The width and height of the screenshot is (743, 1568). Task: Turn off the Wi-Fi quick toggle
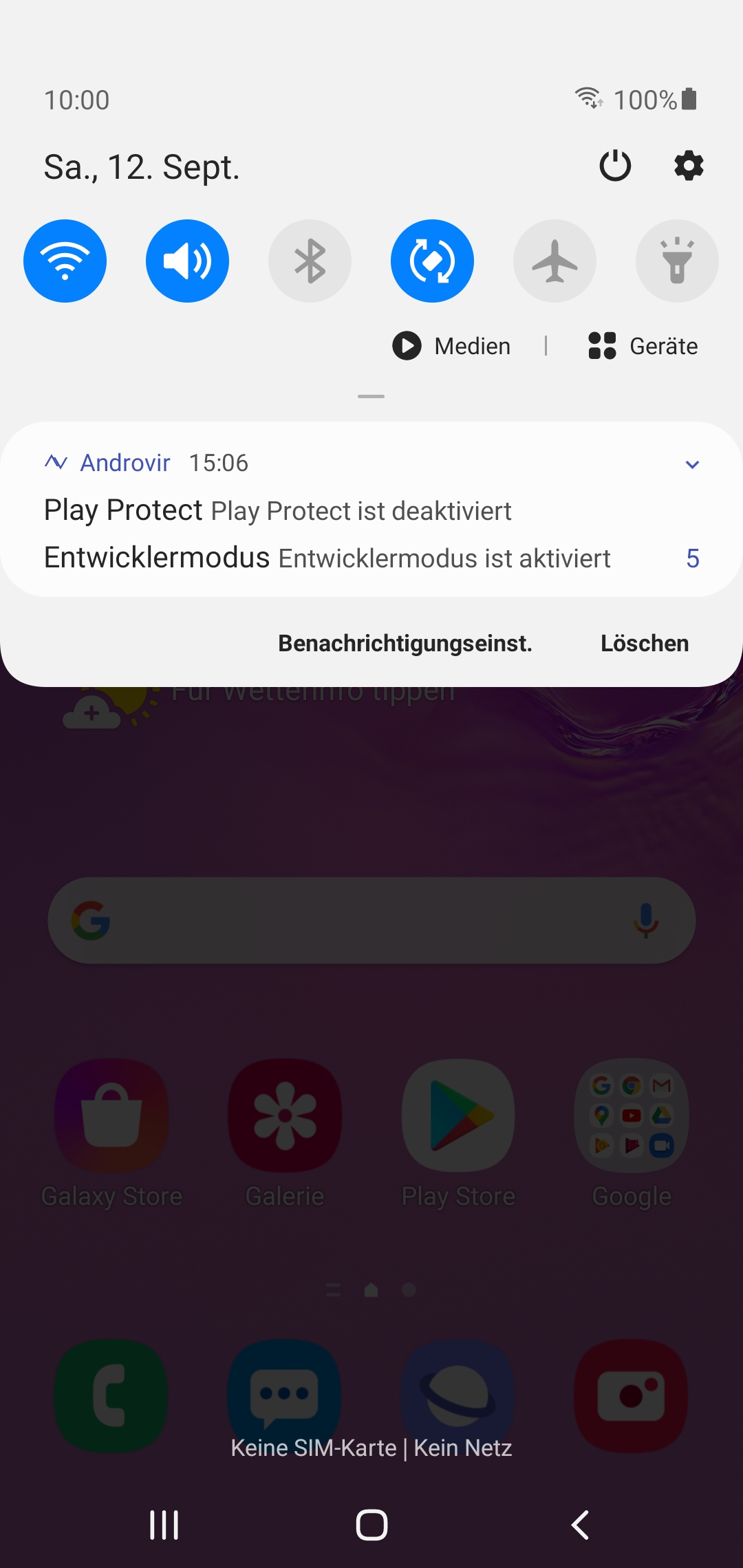(x=65, y=261)
